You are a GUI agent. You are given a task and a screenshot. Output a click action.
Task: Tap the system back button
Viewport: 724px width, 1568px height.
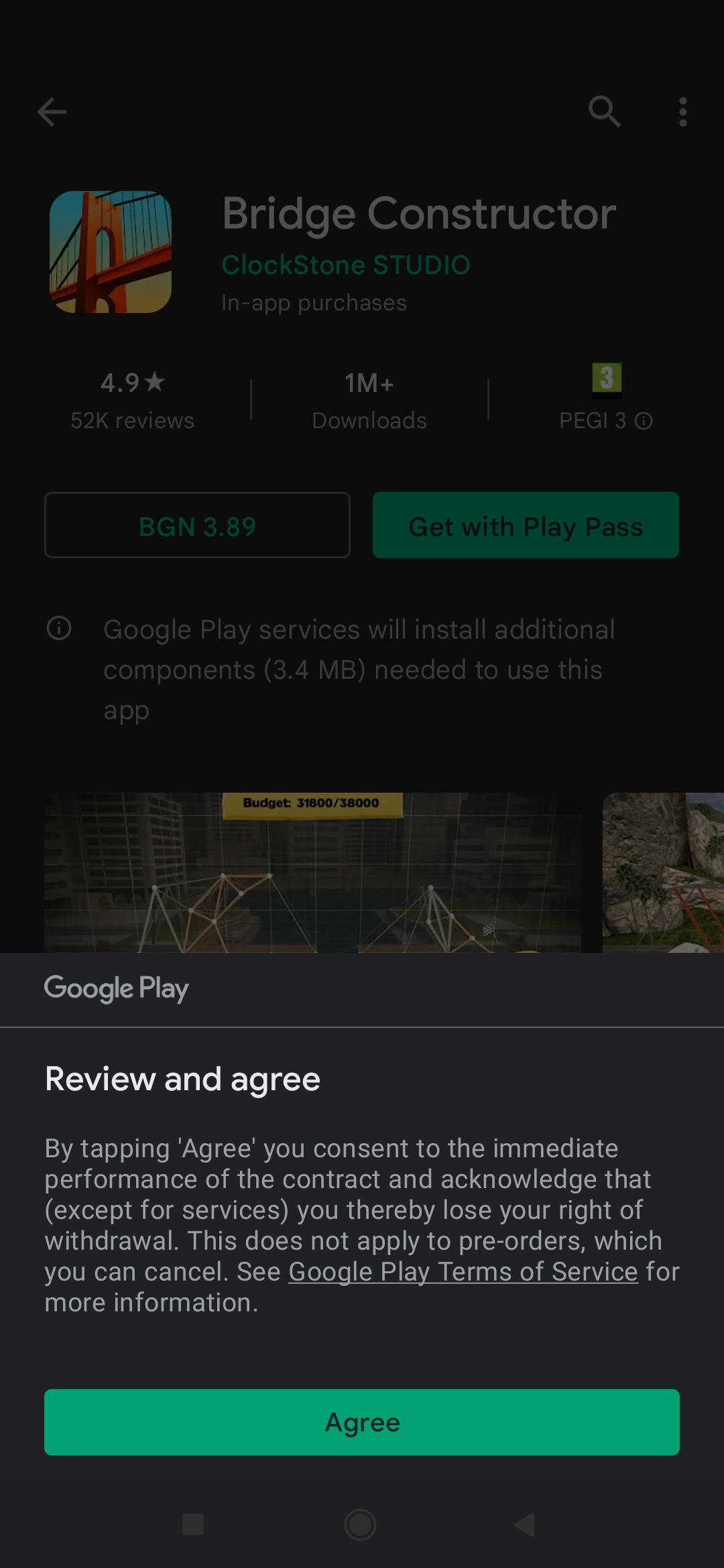(x=524, y=1524)
